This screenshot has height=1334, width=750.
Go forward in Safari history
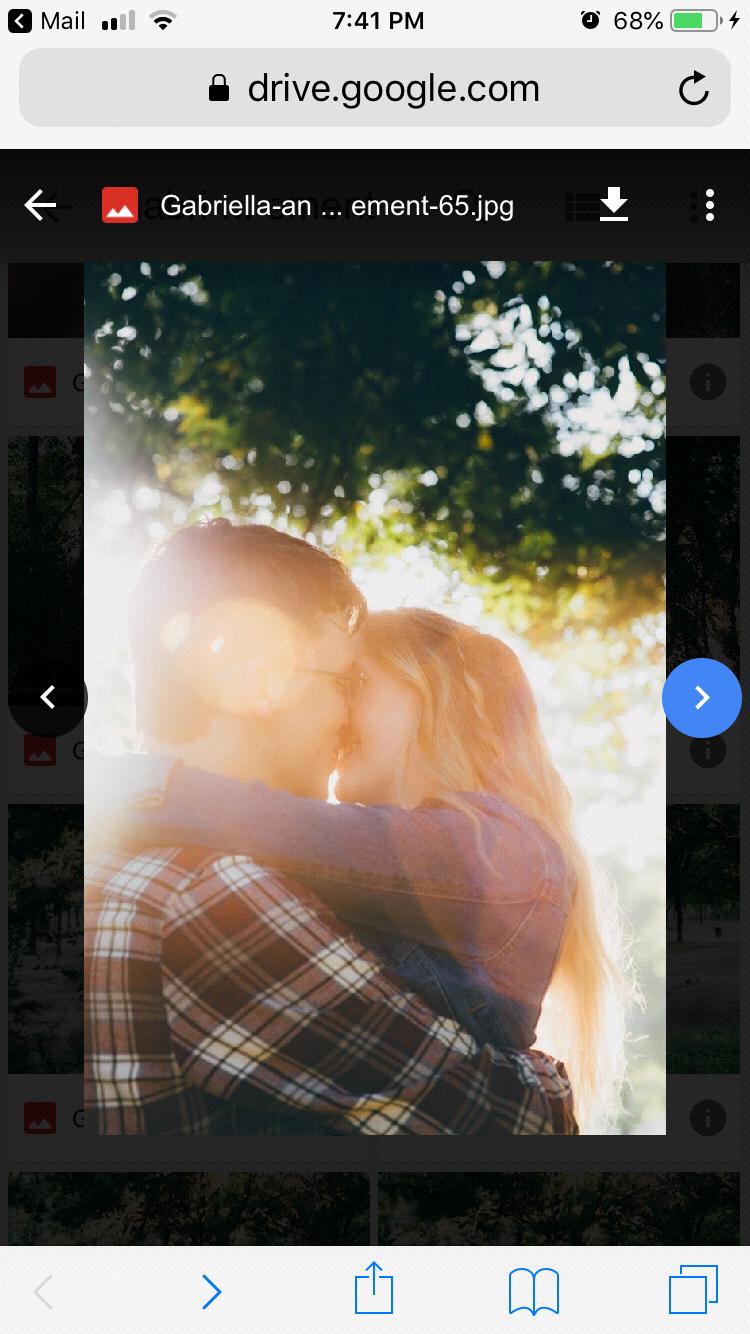211,1291
